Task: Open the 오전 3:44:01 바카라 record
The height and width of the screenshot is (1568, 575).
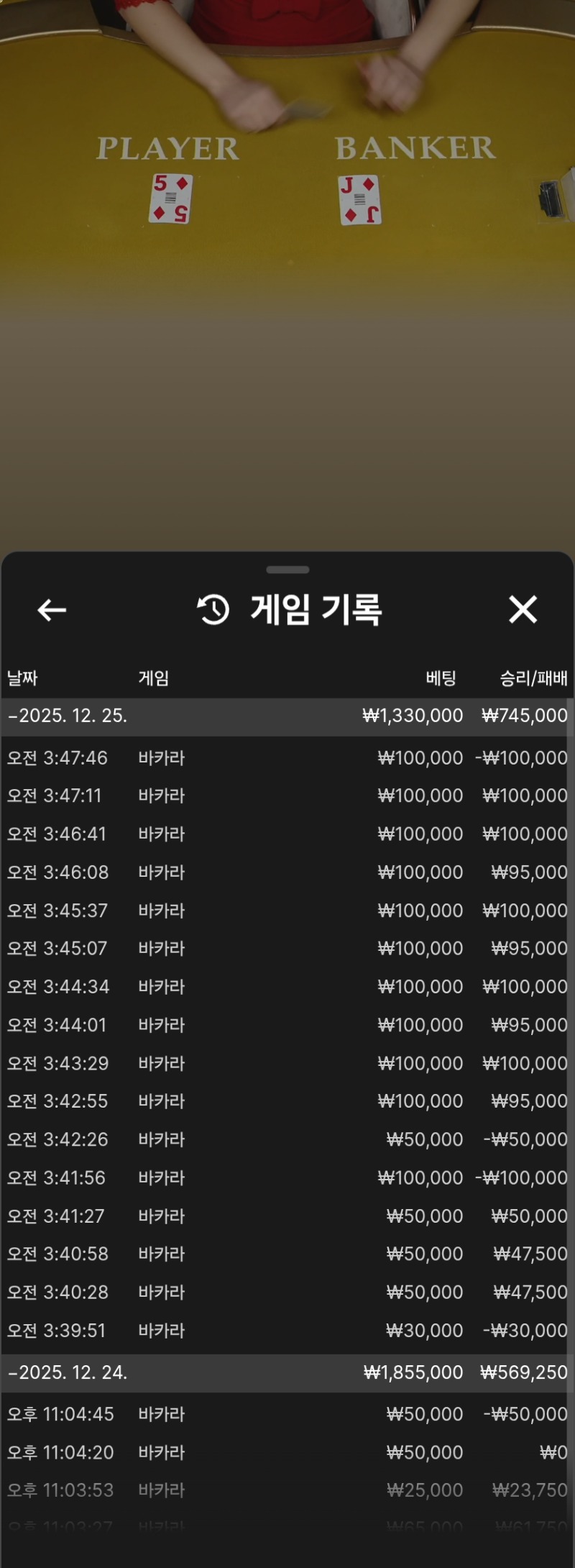Action: point(287,1025)
